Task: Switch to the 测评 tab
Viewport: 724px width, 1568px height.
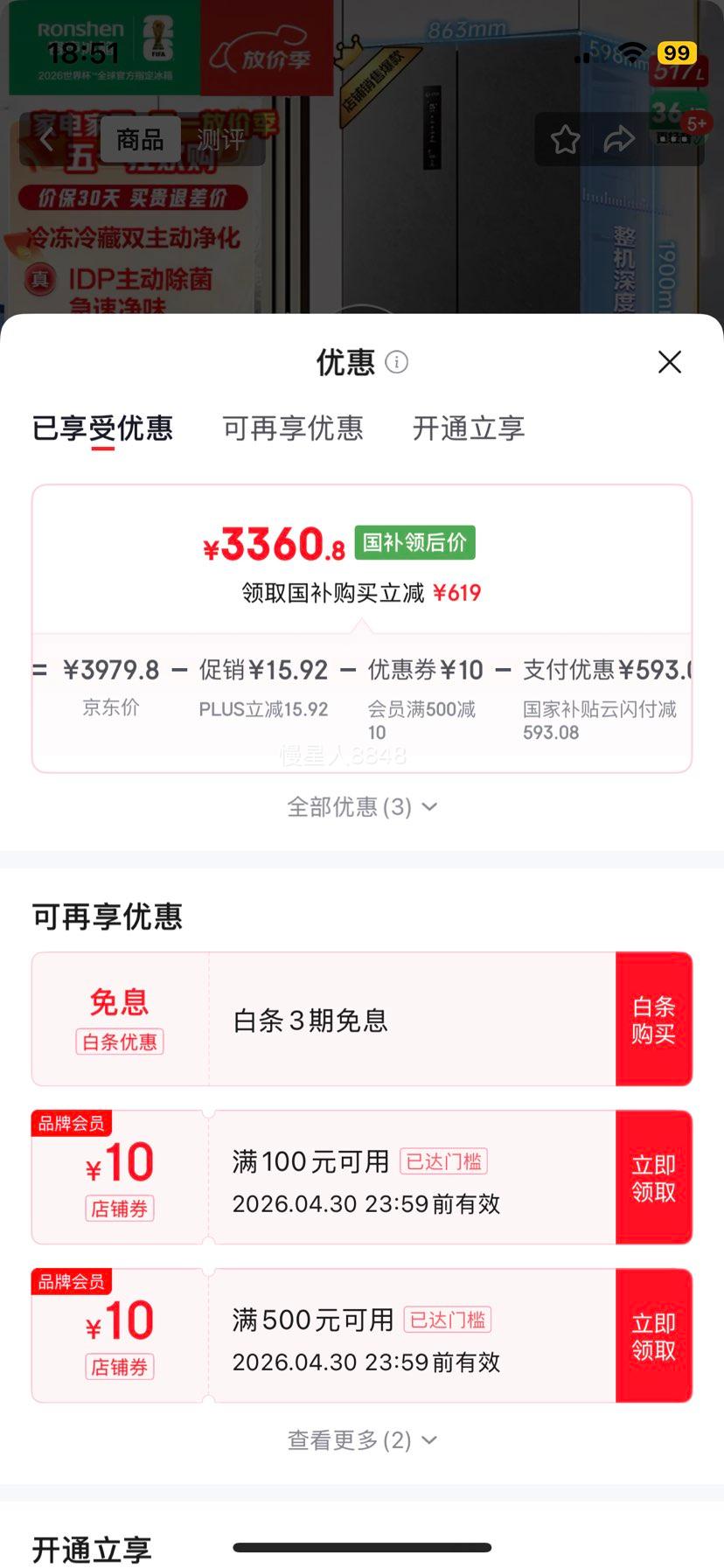Action: coord(222,140)
